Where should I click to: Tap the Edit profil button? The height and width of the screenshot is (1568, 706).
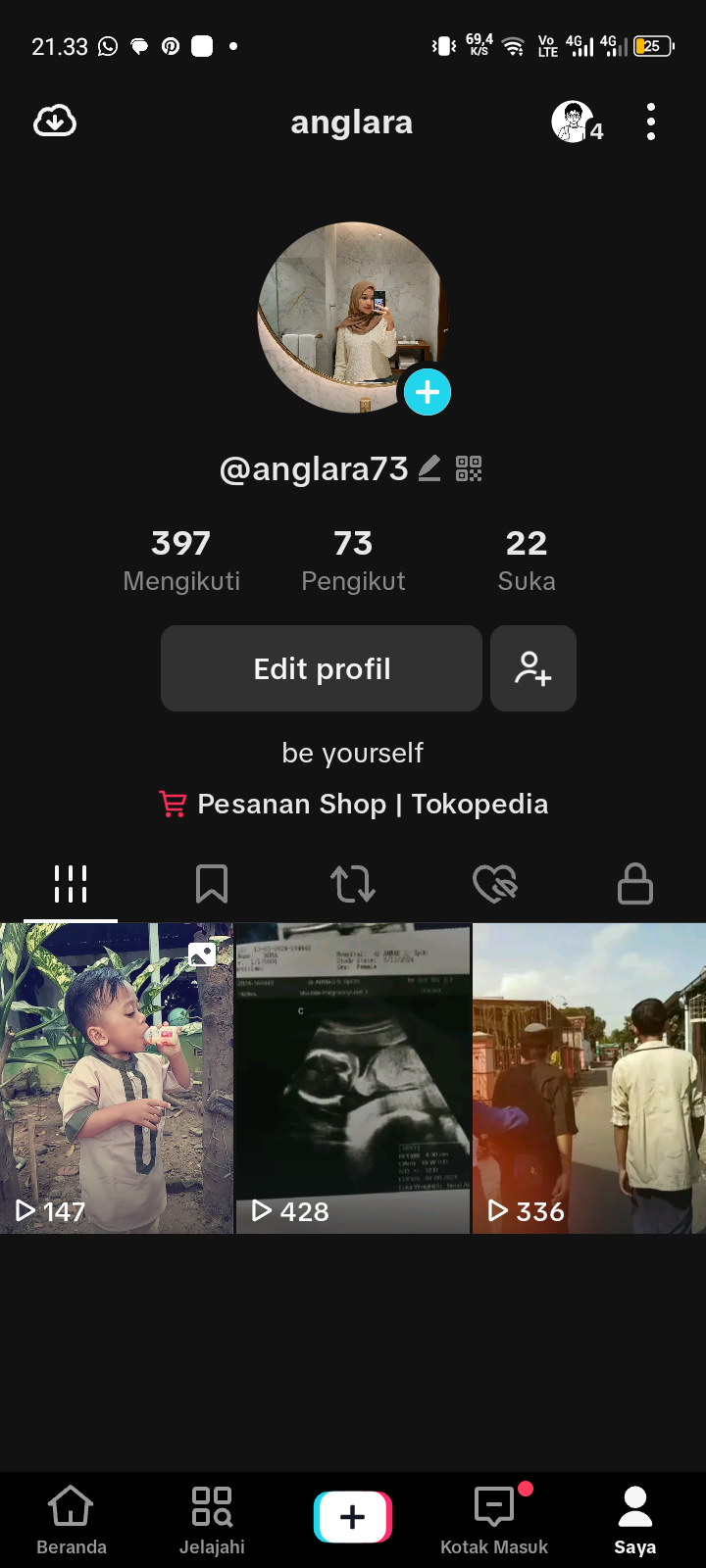(322, 668)
